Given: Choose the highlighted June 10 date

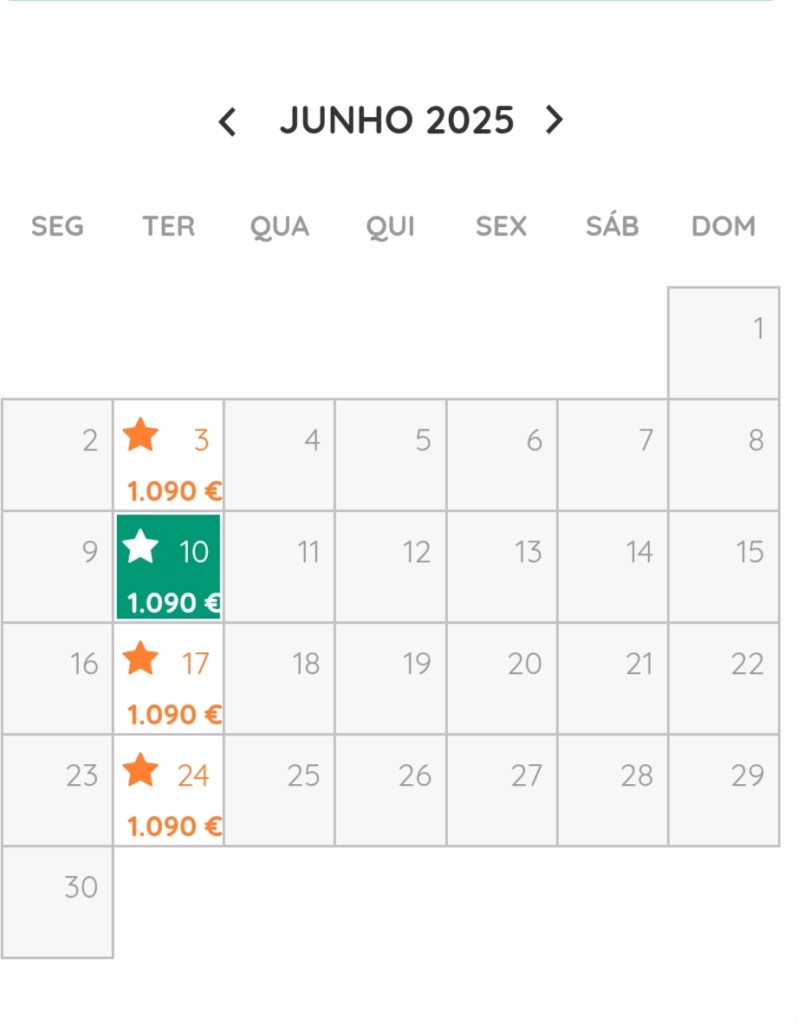Looking at the screenshot, I should [169, 567].
